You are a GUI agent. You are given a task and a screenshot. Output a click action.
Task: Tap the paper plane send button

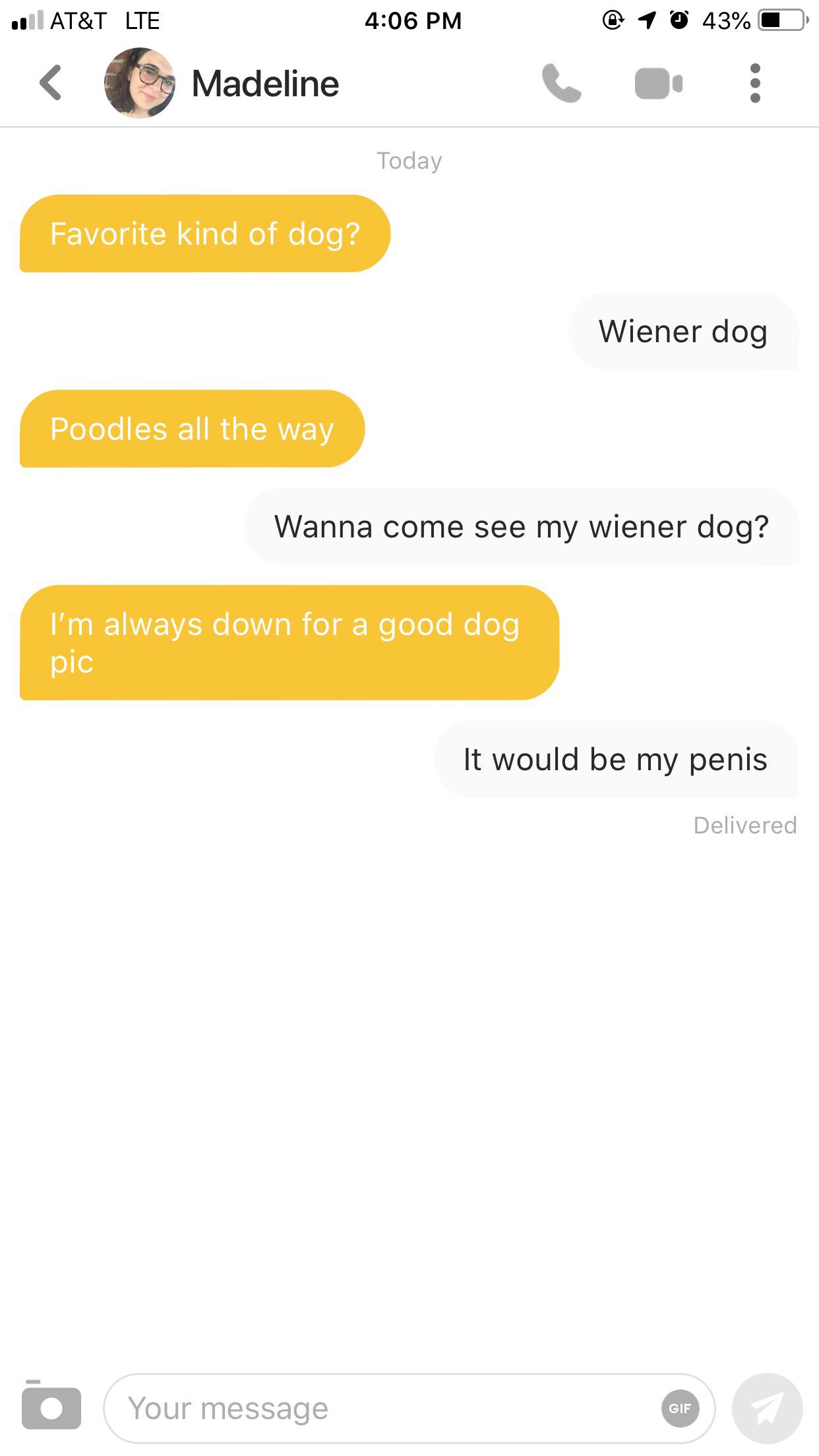[767, 1409]
